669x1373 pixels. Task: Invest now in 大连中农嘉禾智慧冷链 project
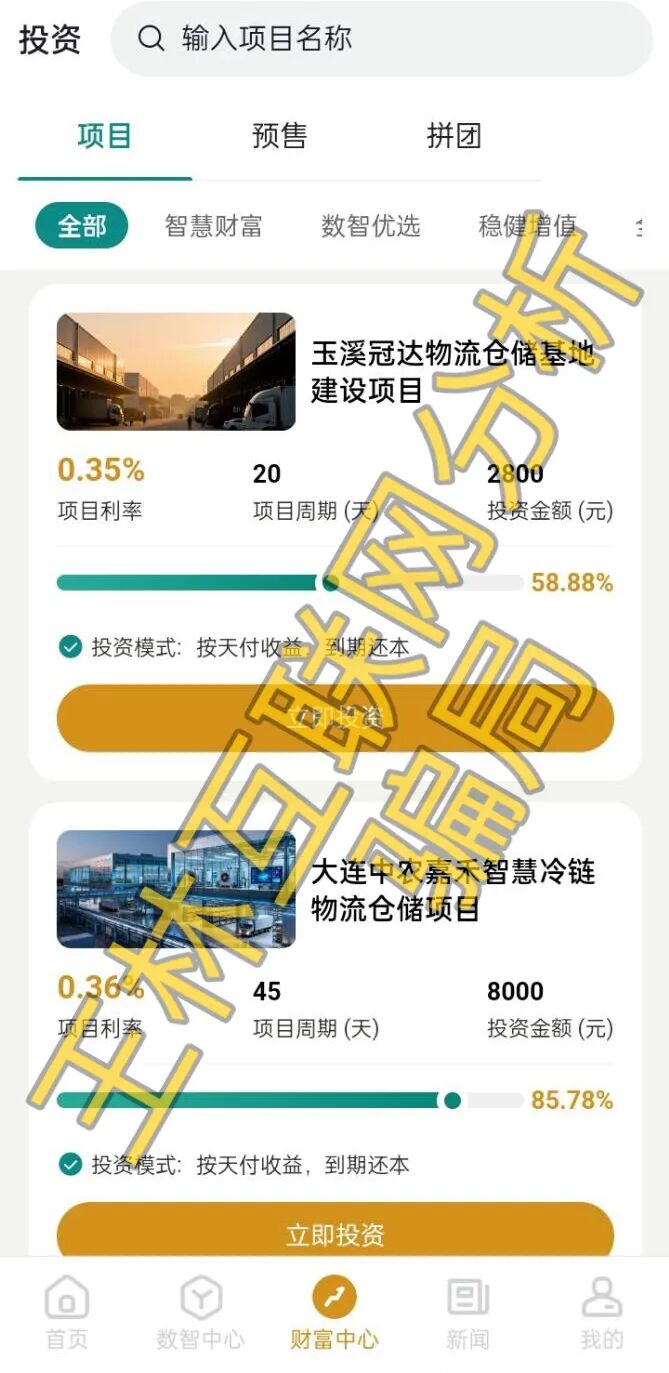point(335,1233)
